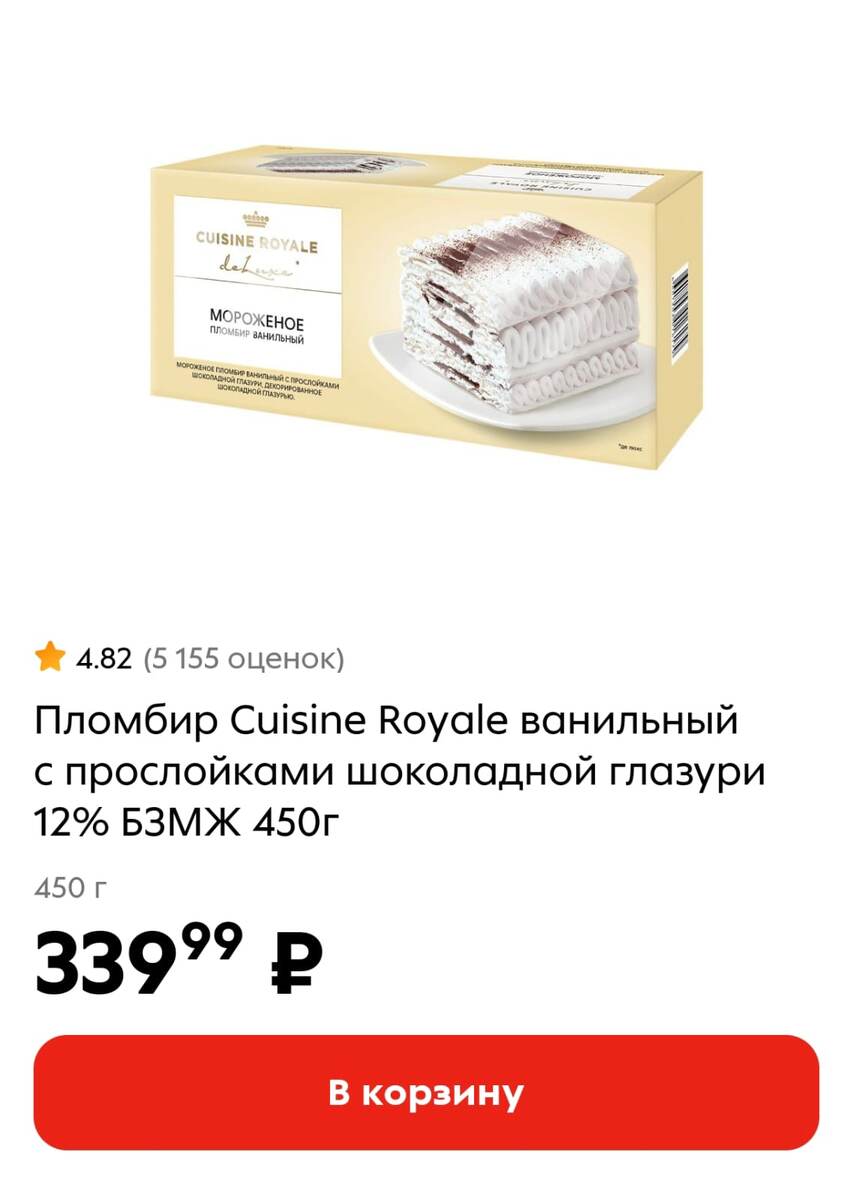Click the crown emblem on the package
Image resolution: width=853 pixels, height=1200 pixels.
point(258,217)
